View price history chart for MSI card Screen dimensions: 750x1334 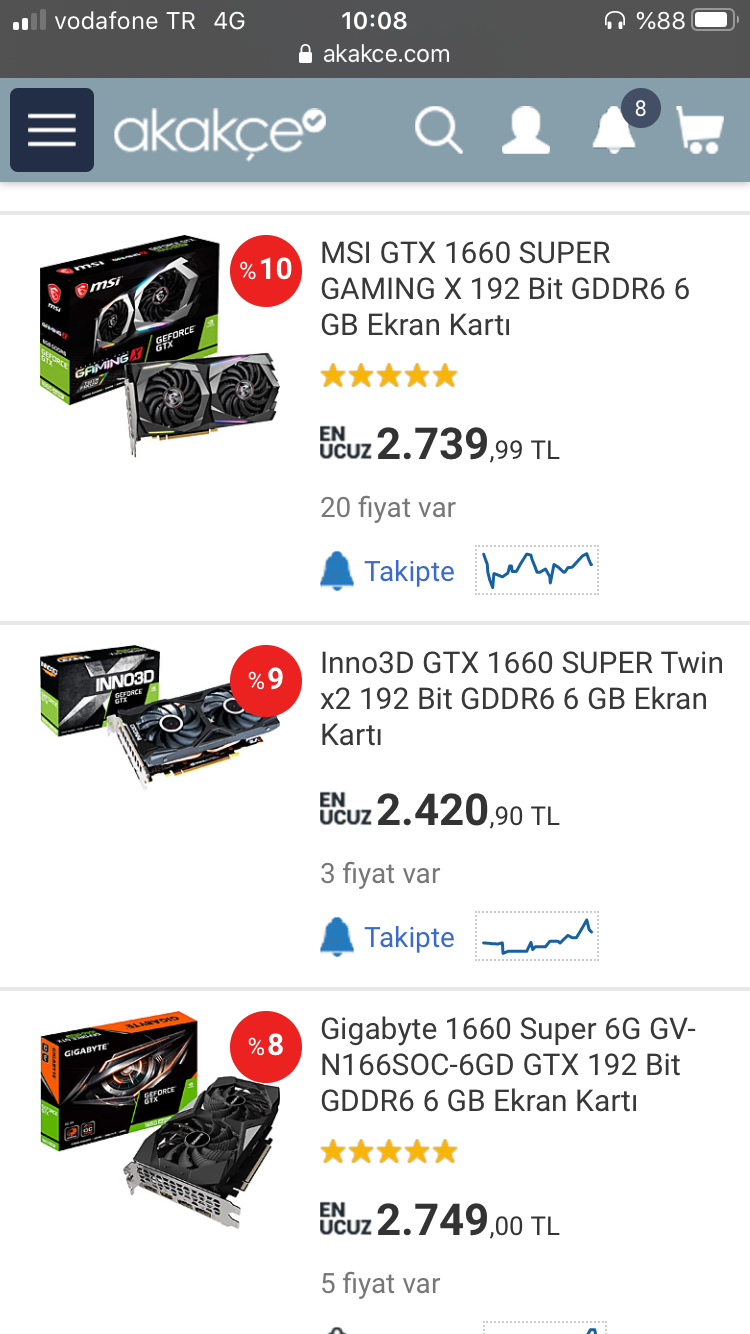537,570
